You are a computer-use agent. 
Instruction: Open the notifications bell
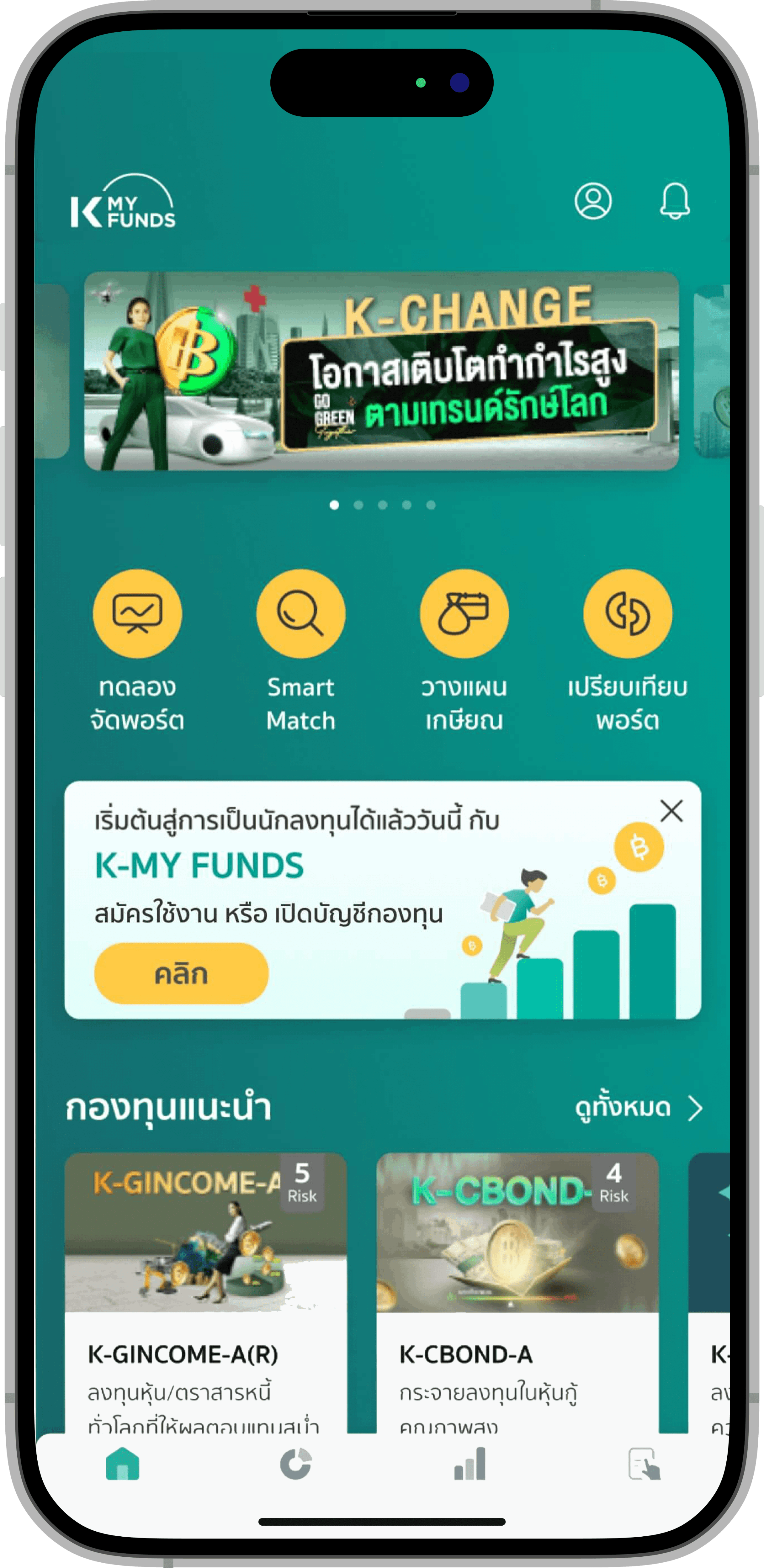(x=675, y=201)
